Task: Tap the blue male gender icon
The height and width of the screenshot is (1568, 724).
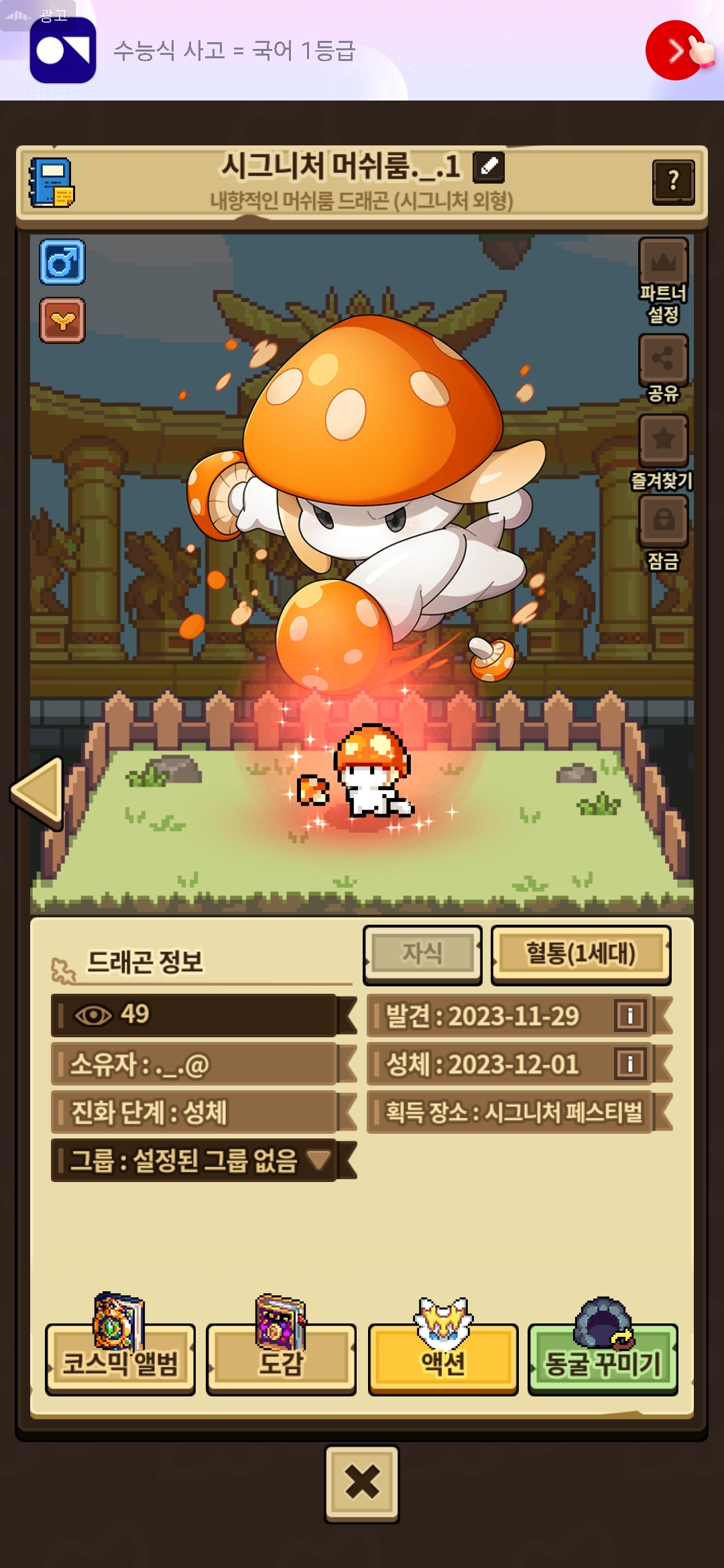Action: click(x=62, y=262)
